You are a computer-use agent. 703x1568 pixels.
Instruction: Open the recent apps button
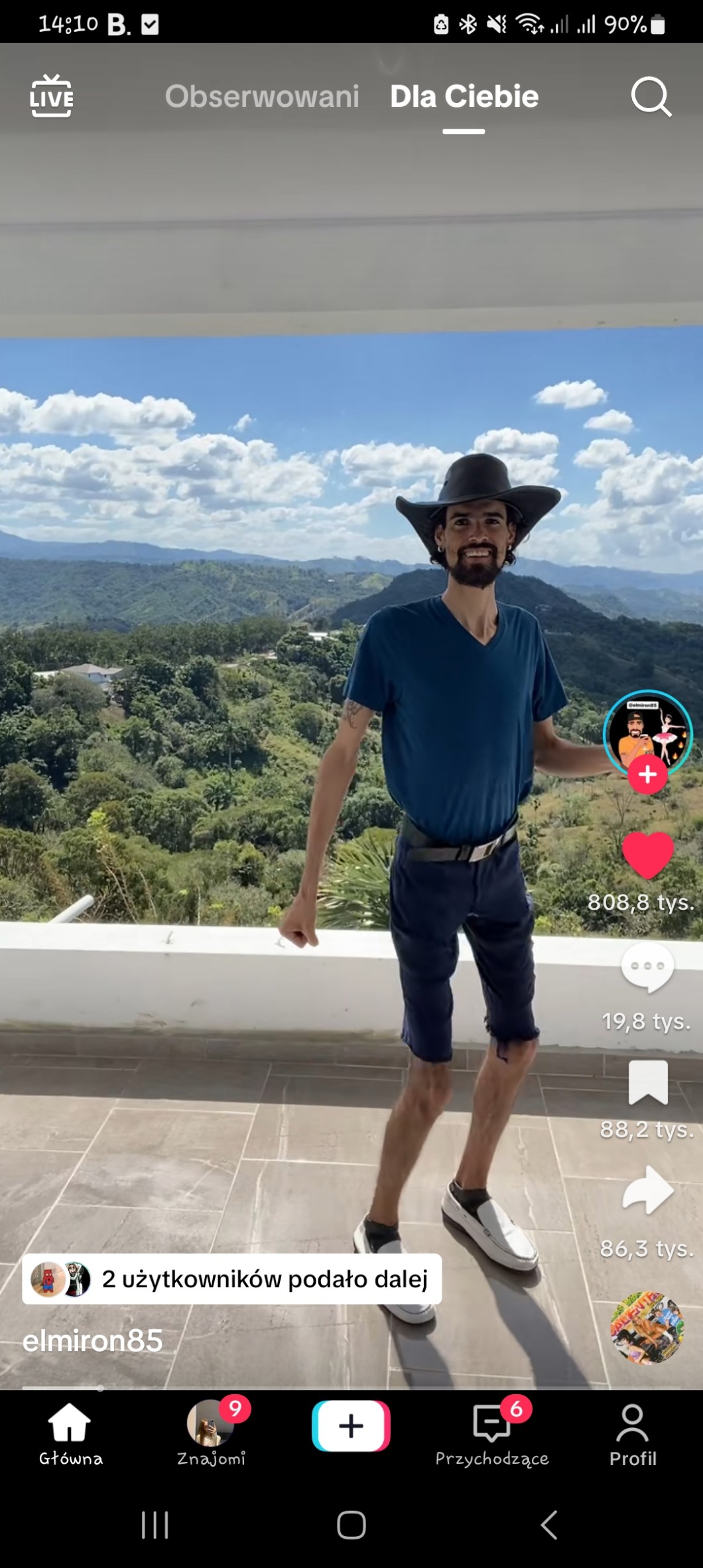[155, 1525]
